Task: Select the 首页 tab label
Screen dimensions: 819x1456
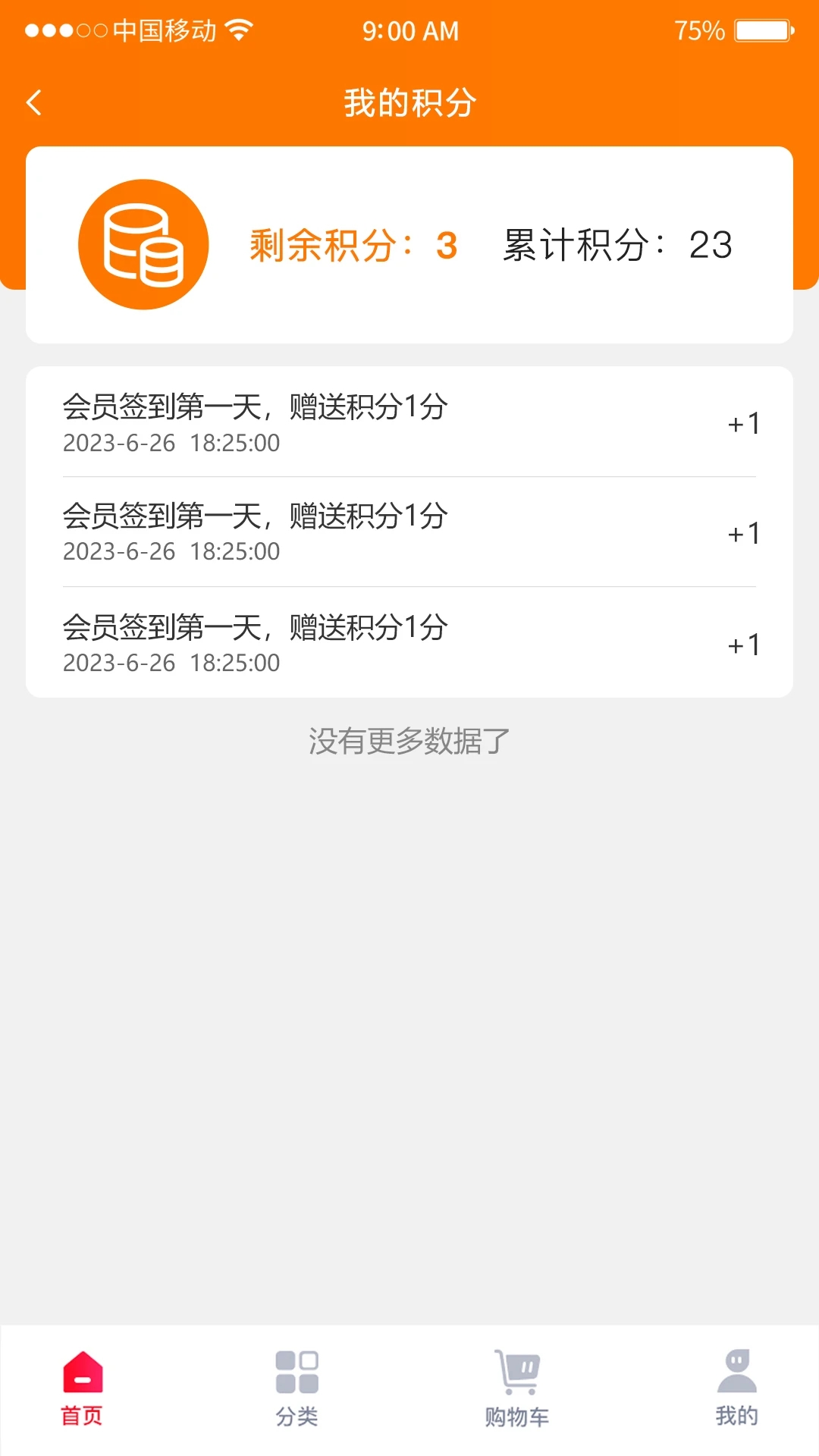Action: point(83,1418)
